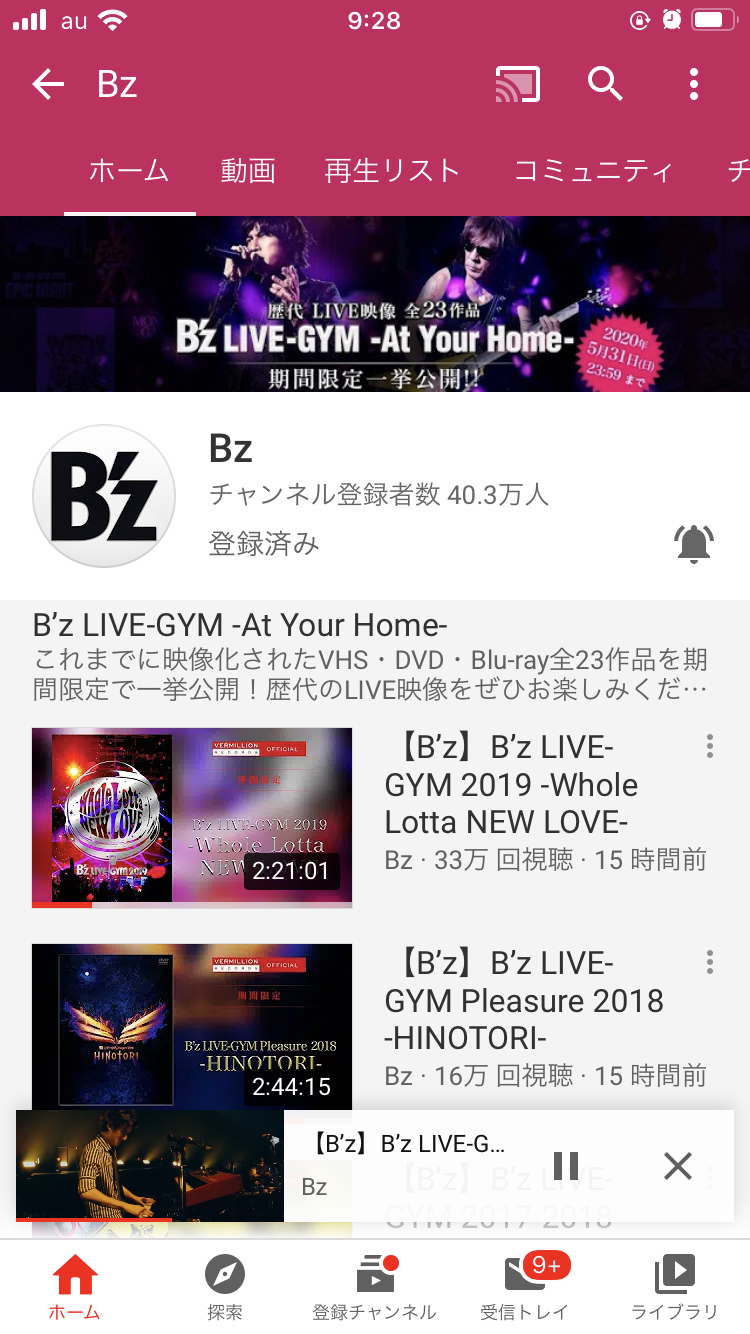Close the miniplayer
750x1334 pixels.
[678, 1165]
